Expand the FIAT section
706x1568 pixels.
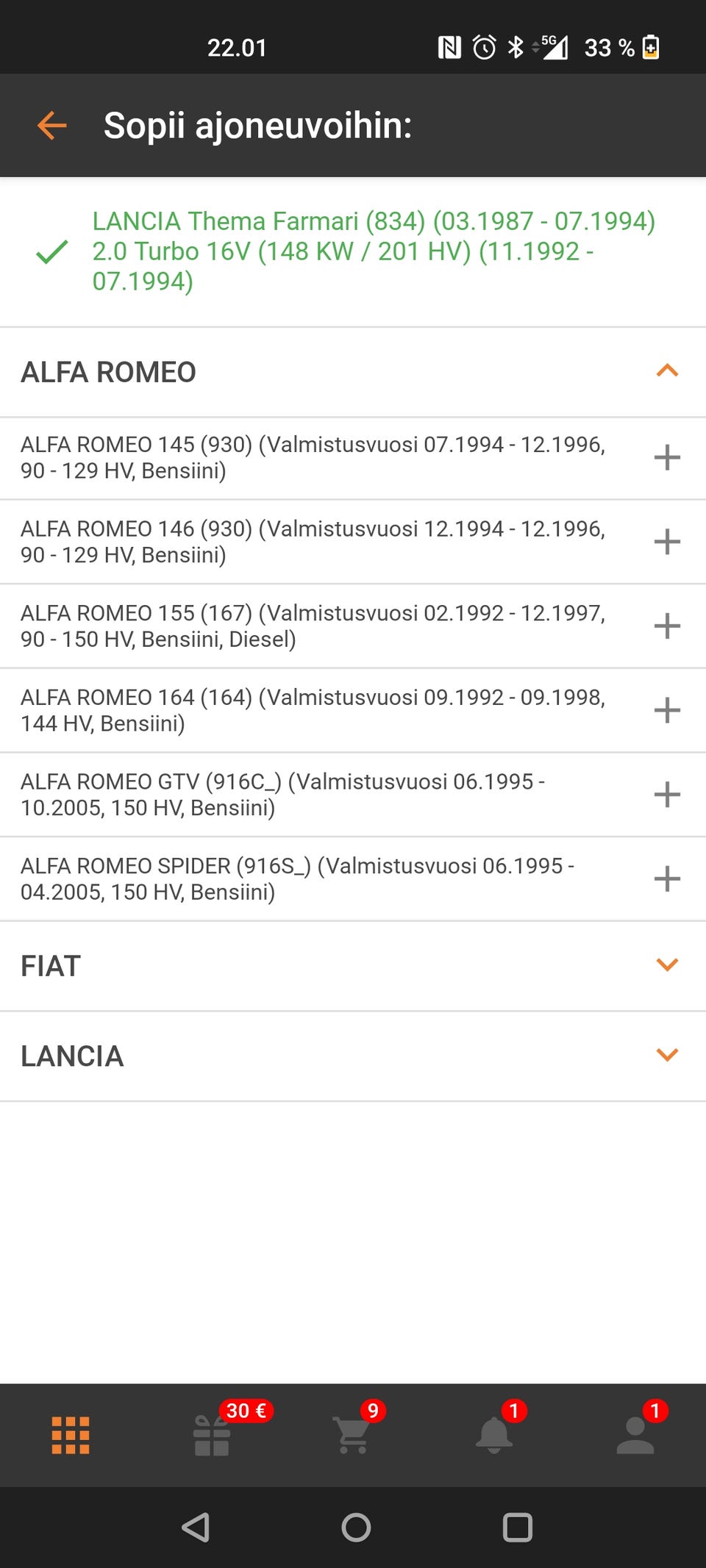[666, 965]
